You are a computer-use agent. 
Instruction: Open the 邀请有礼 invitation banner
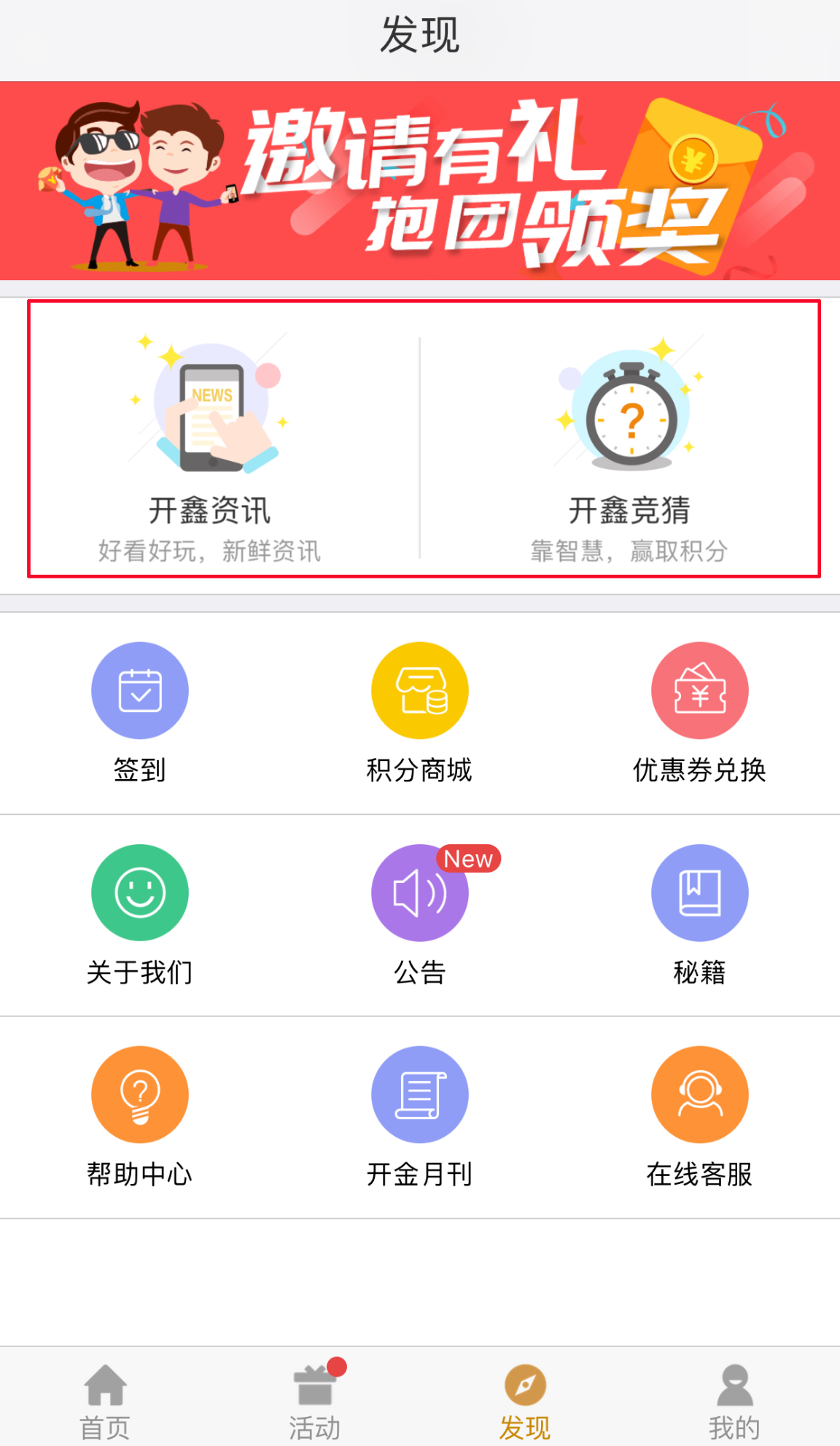tap(420, 181)
